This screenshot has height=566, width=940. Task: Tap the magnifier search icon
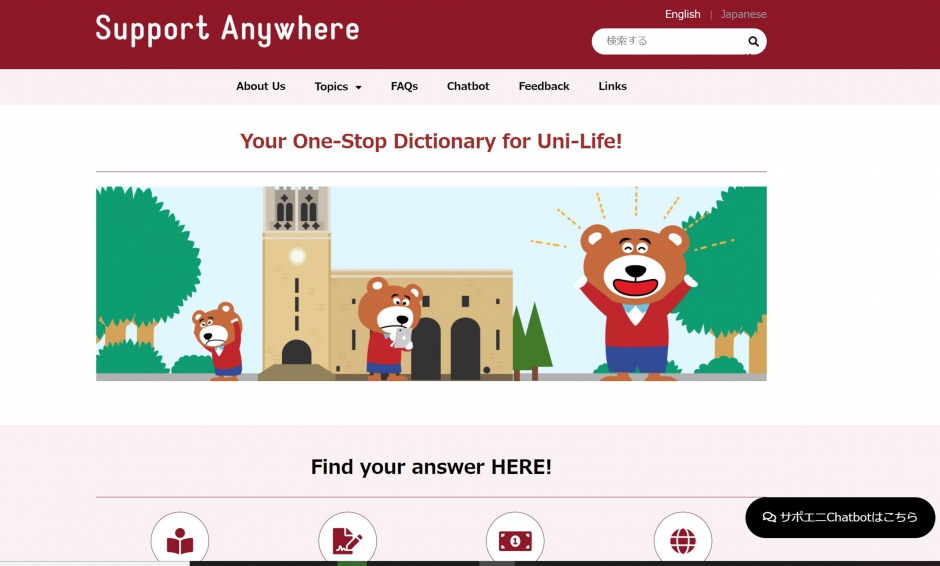753,41
